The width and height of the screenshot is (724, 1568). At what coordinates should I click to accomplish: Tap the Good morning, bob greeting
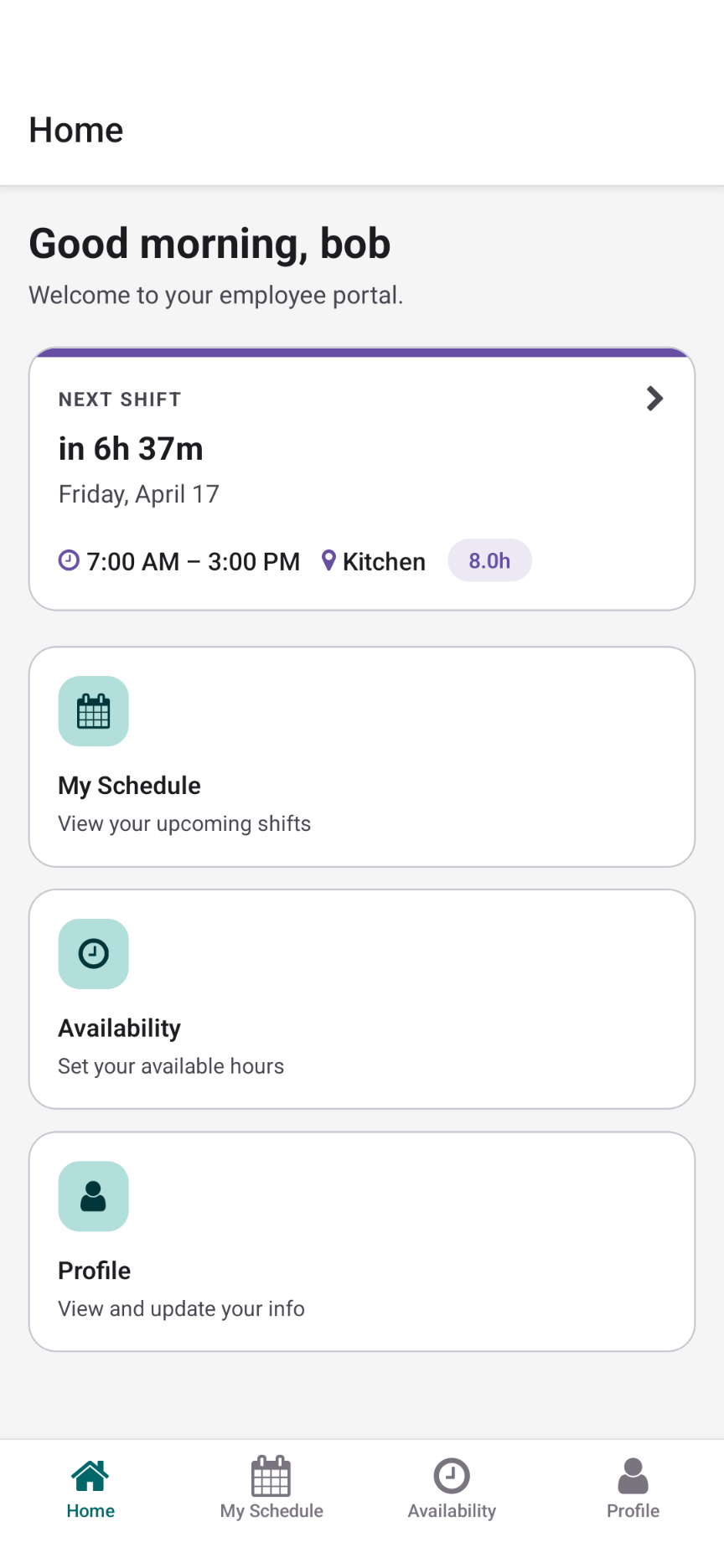(209, 243)
